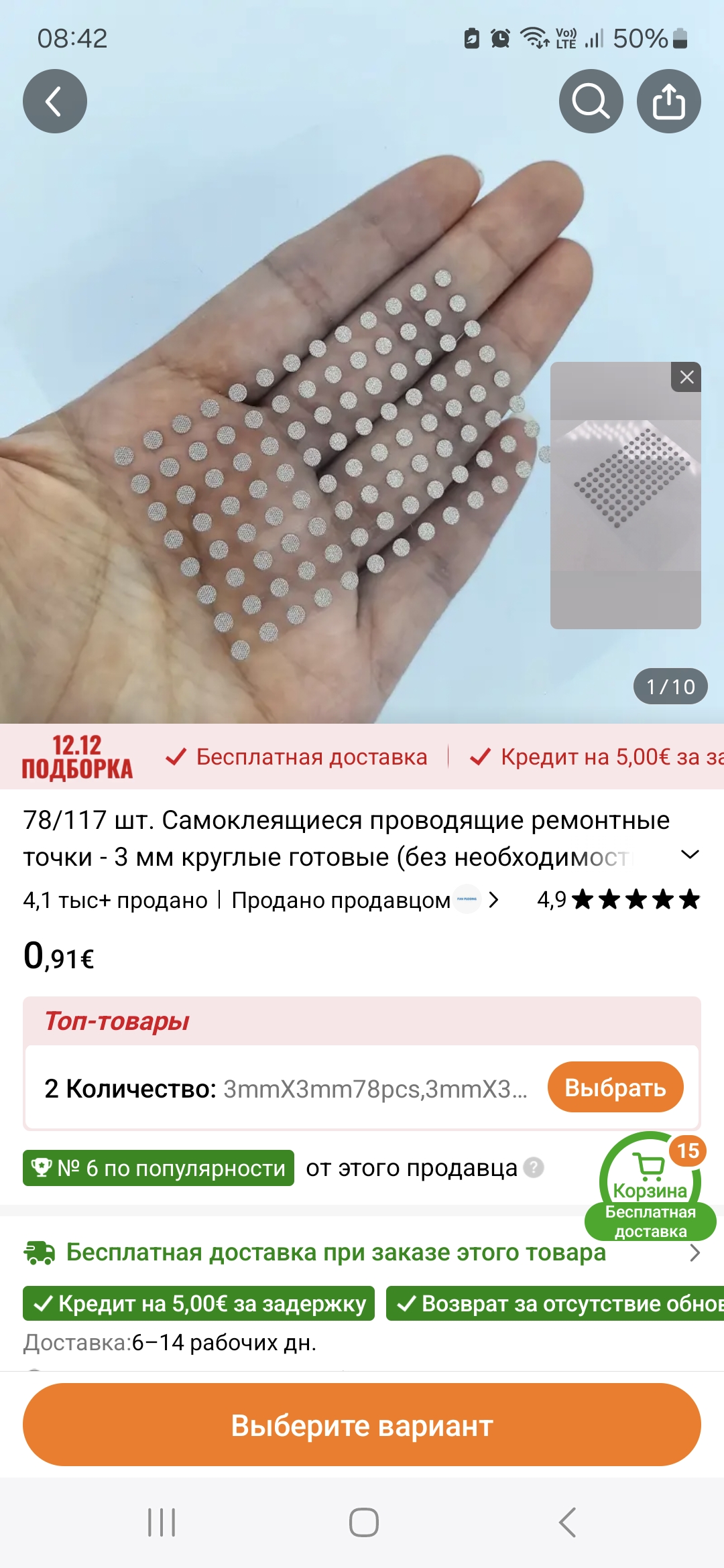Tap Выбрать to choose quantity
The image size is (724, 1568).
click(x=615, y=1087)
